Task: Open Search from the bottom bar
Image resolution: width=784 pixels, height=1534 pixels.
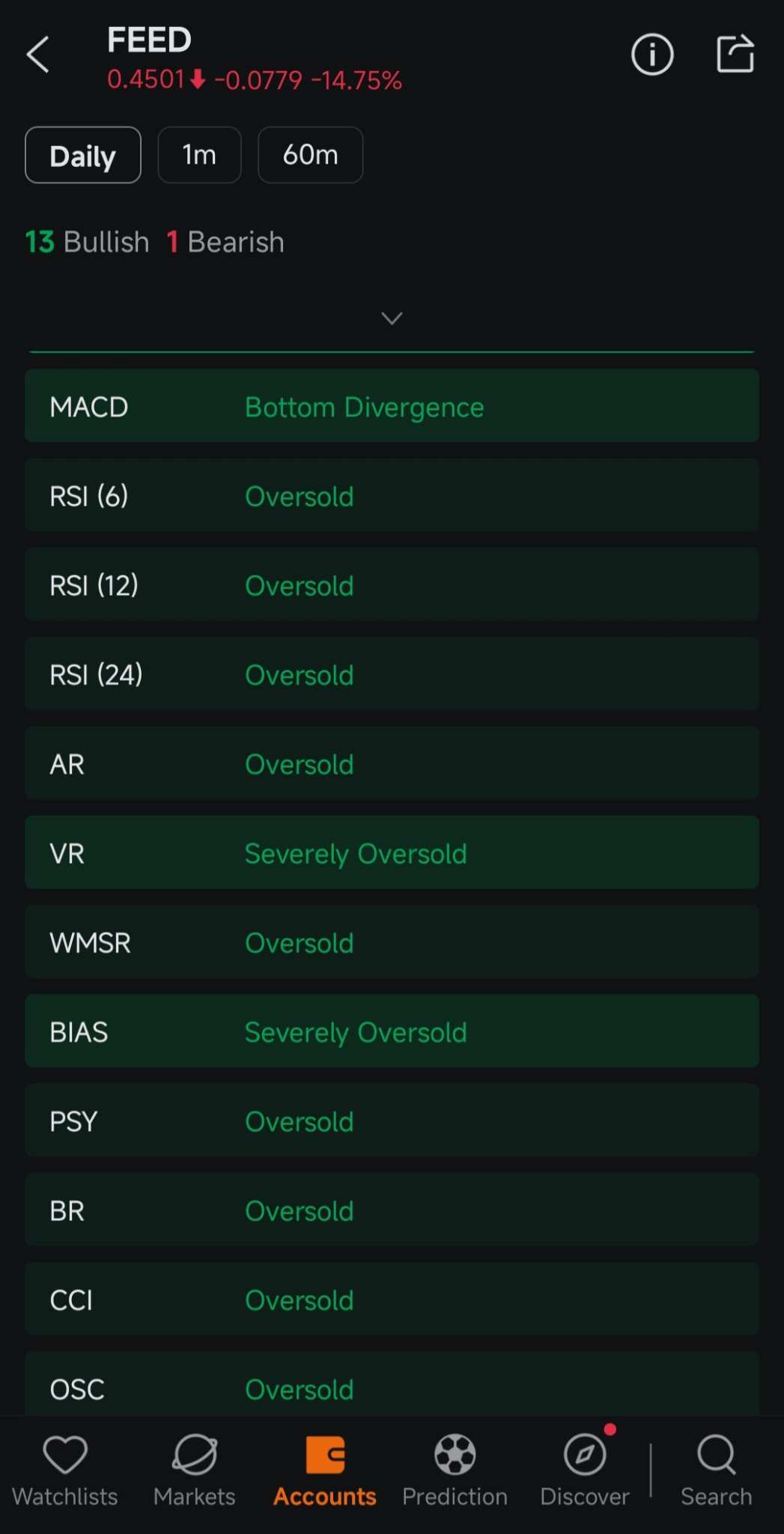Action: tap(717, 1470)
